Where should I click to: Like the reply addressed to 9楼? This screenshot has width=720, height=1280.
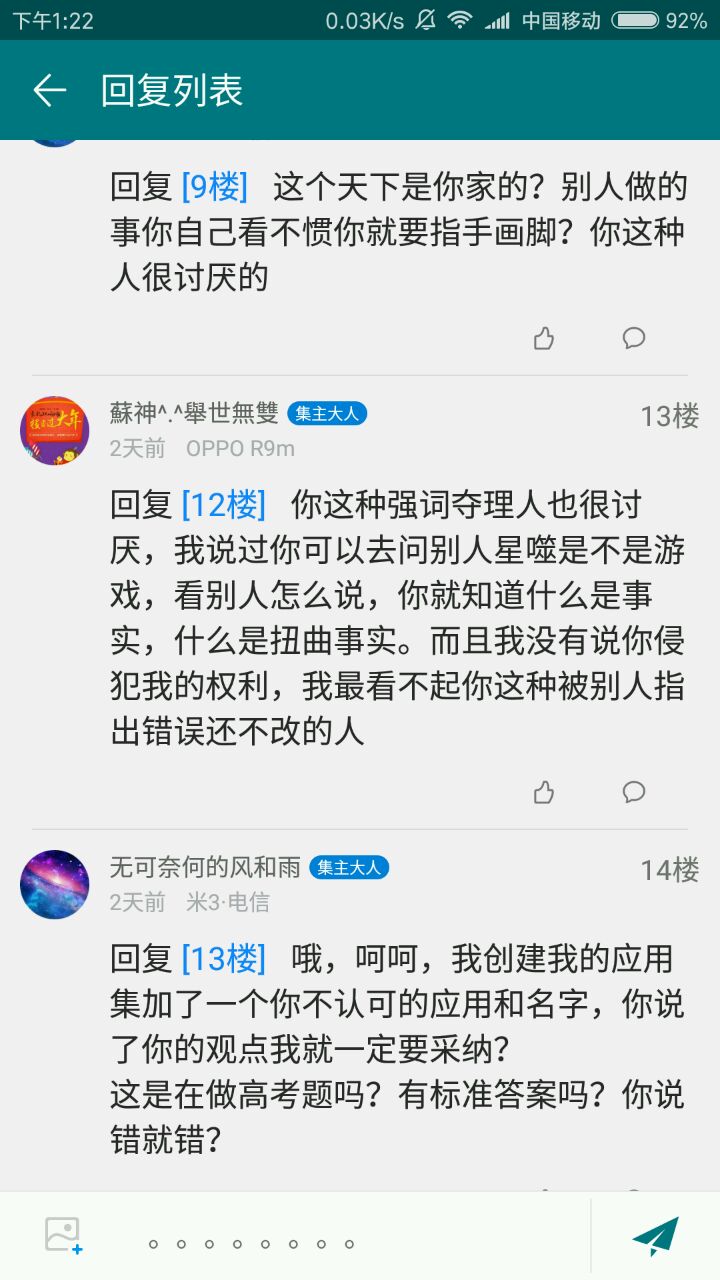pos(544,338)
